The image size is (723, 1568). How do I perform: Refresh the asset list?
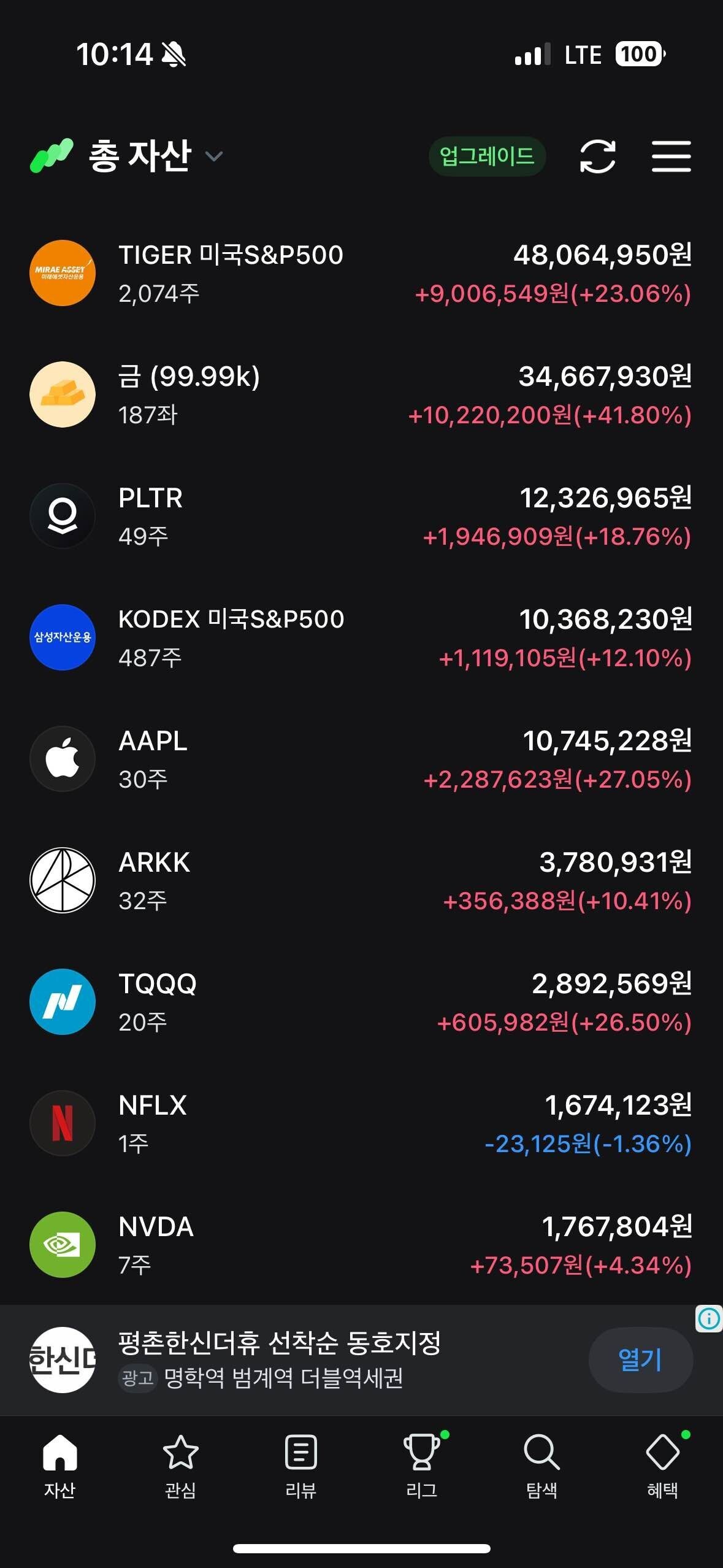(597, 156)
